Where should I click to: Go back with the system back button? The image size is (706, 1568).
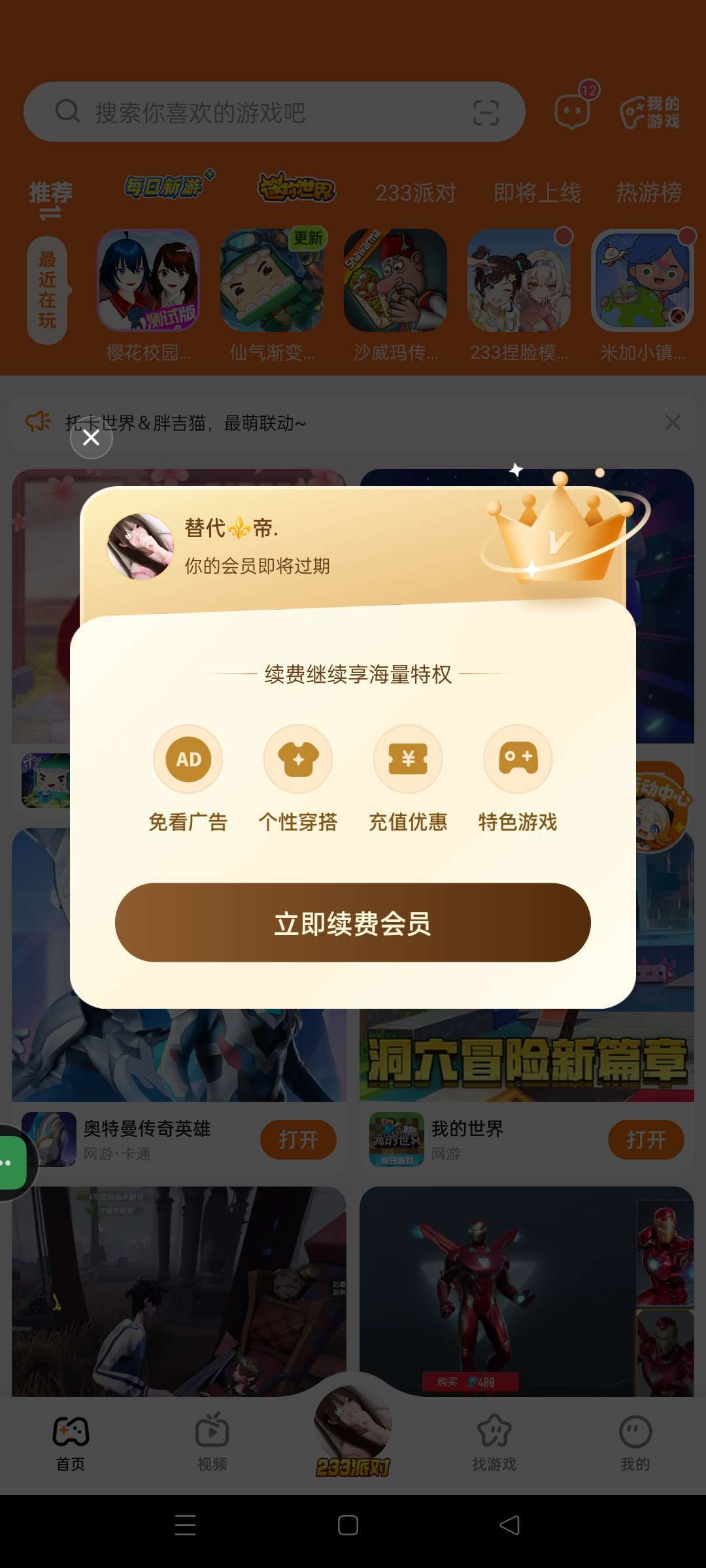click(510, 1525)
